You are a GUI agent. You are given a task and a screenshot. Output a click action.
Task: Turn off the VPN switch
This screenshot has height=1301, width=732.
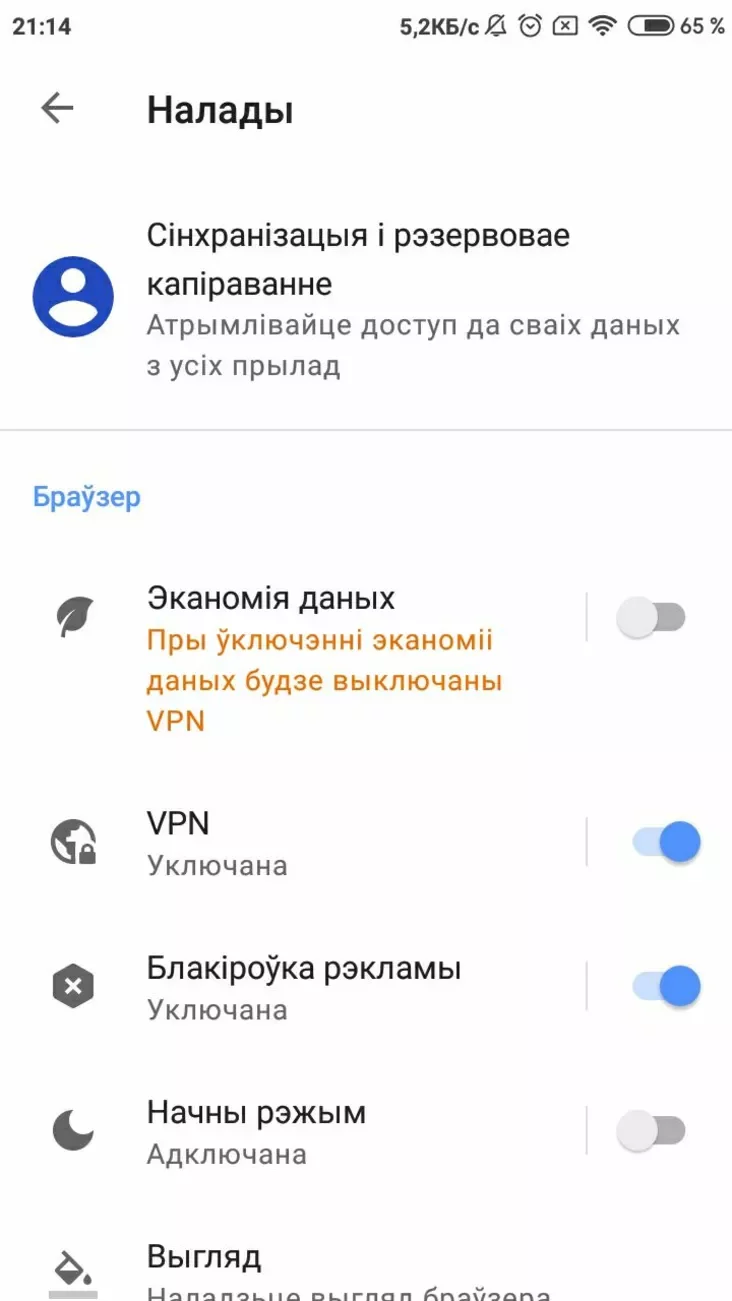click(665, 842)
